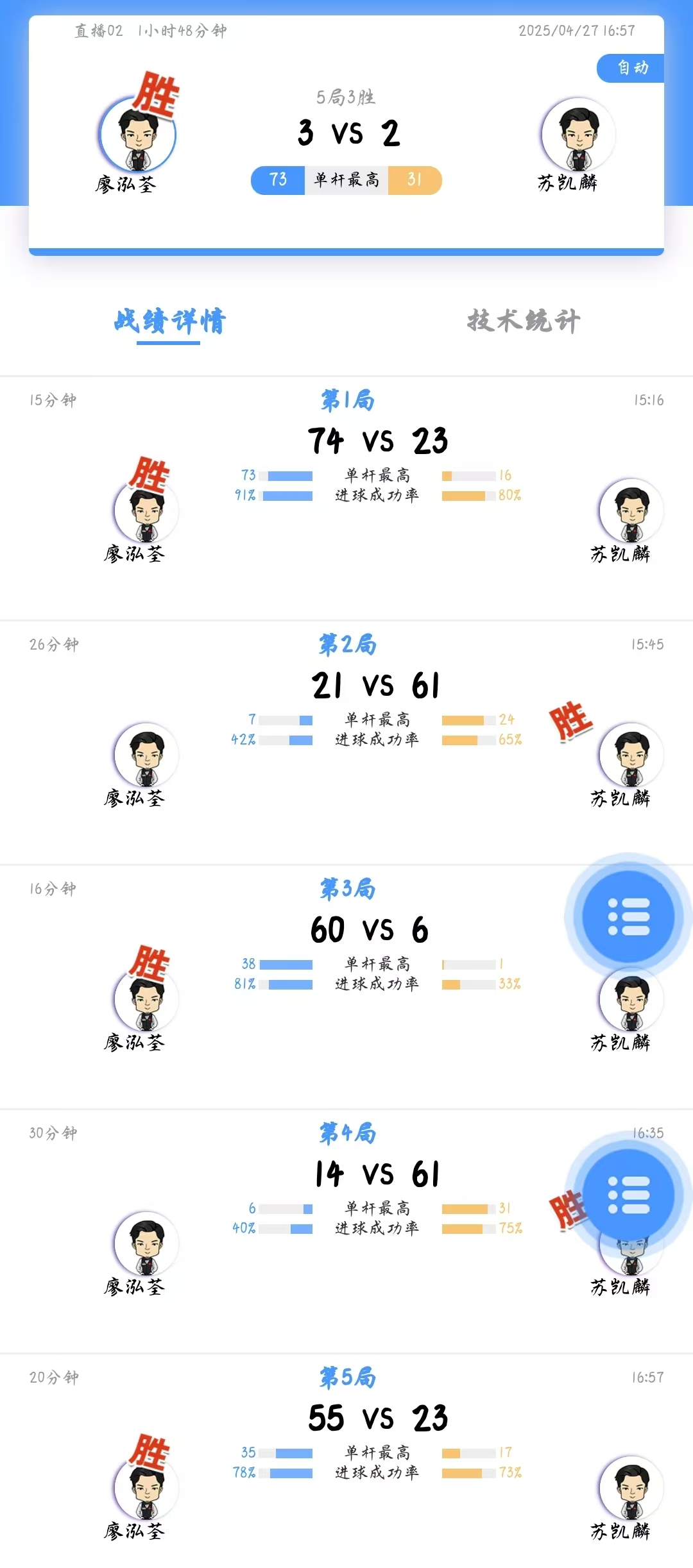Switch to the 技术统计 tab
This screenshot has height=1568, width=693.
(x=523, y=321)
